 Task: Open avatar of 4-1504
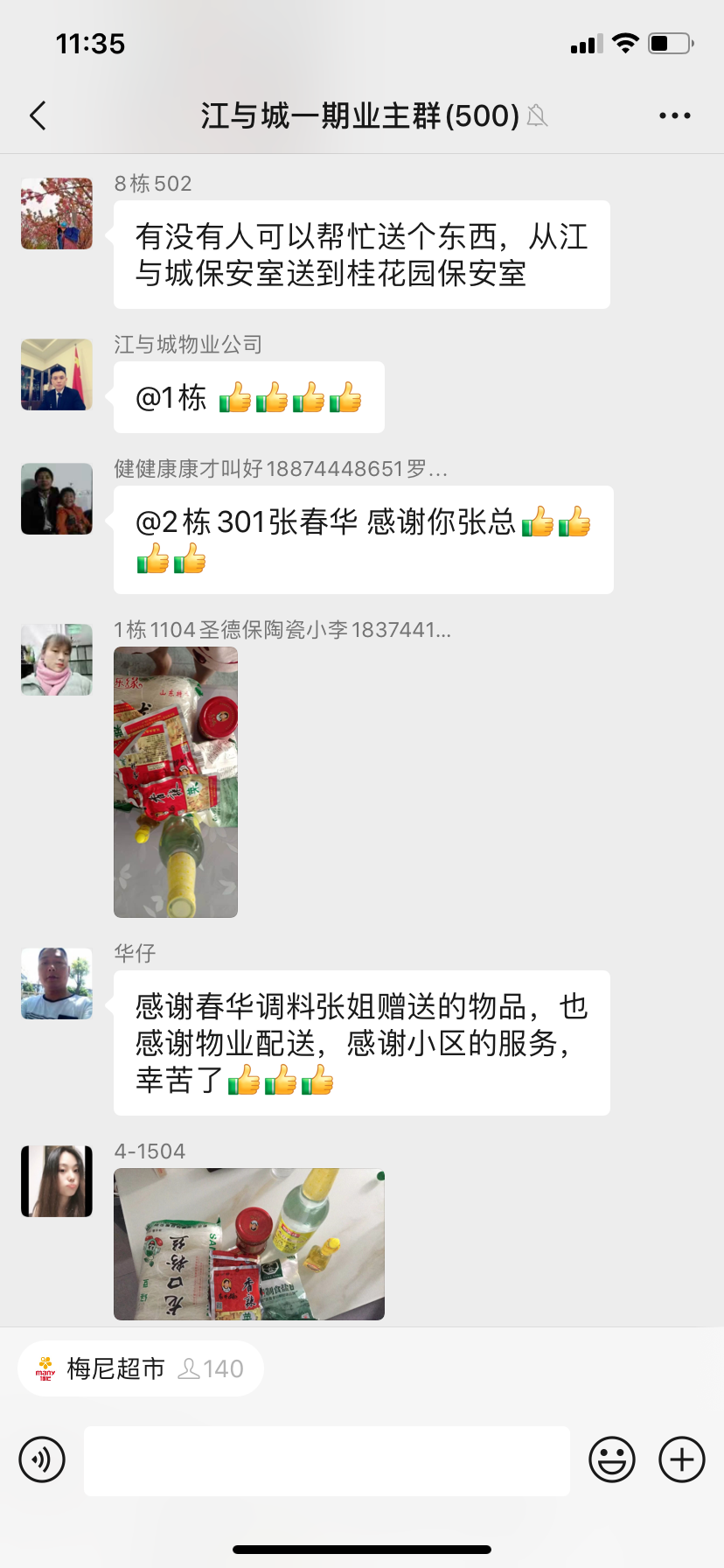click(x=57, y=1181)
